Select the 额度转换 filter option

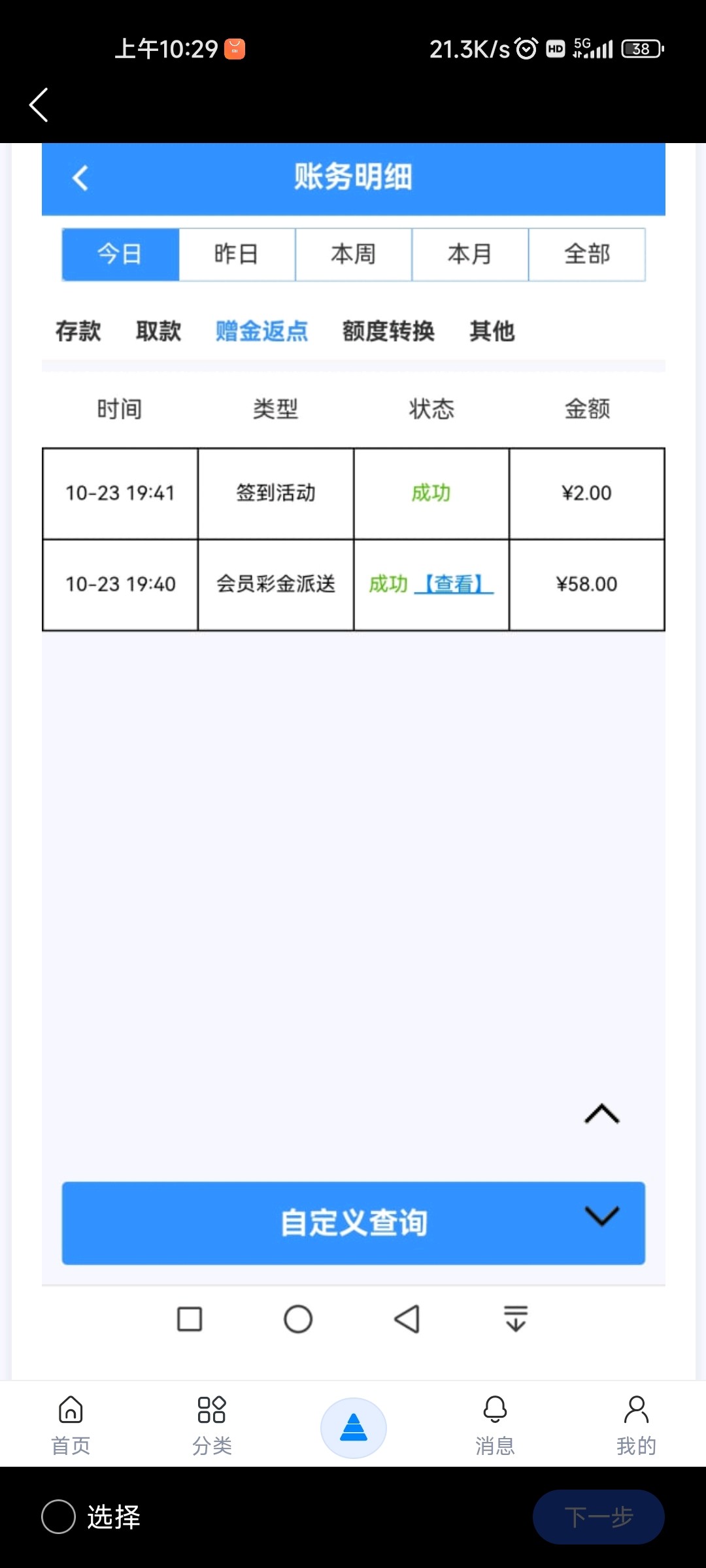click(x=388, y=331)
